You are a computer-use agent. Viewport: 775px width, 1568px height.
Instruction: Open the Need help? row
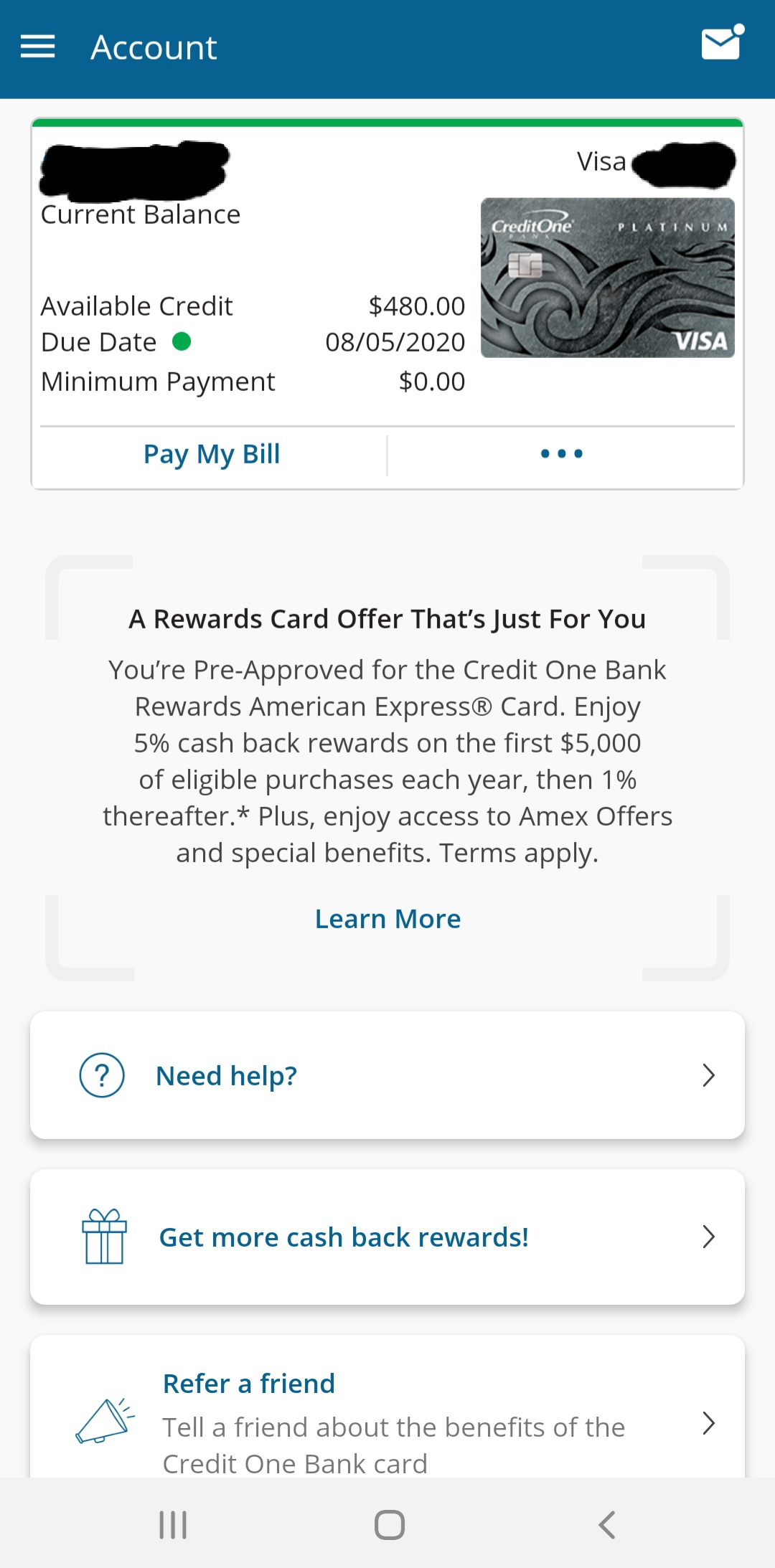(x=387, y=1075)
